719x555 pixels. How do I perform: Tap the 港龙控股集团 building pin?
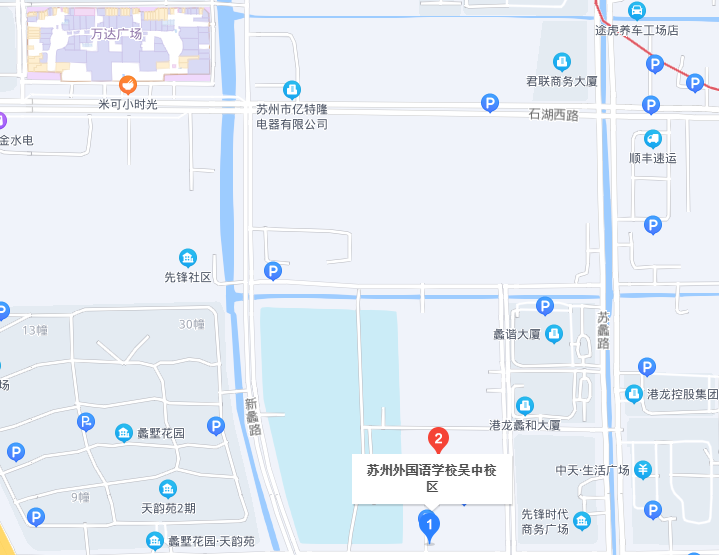click(633, 394)
